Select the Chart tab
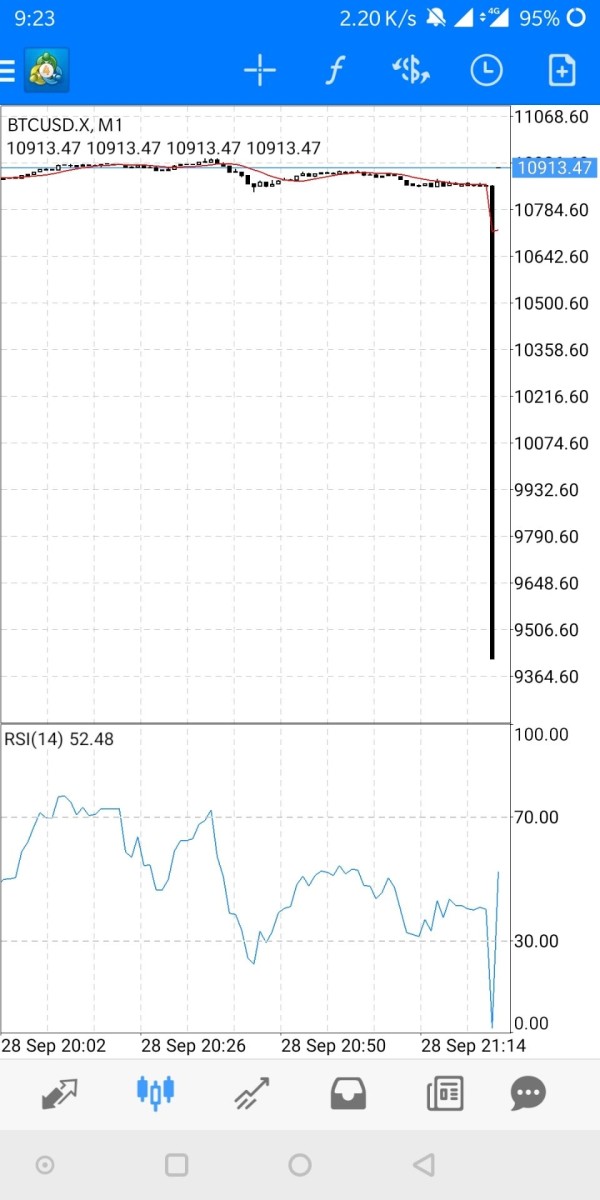Screen dimensions: 600x1200 coord(155,1091)
